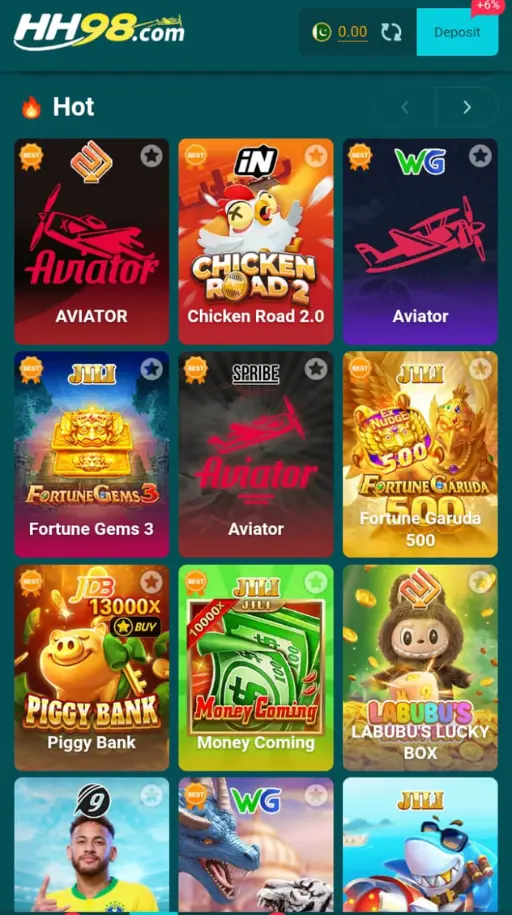Viewport: 512px width, 915px height.
Task: Tap the Deposit button
Action: point(457,32)
